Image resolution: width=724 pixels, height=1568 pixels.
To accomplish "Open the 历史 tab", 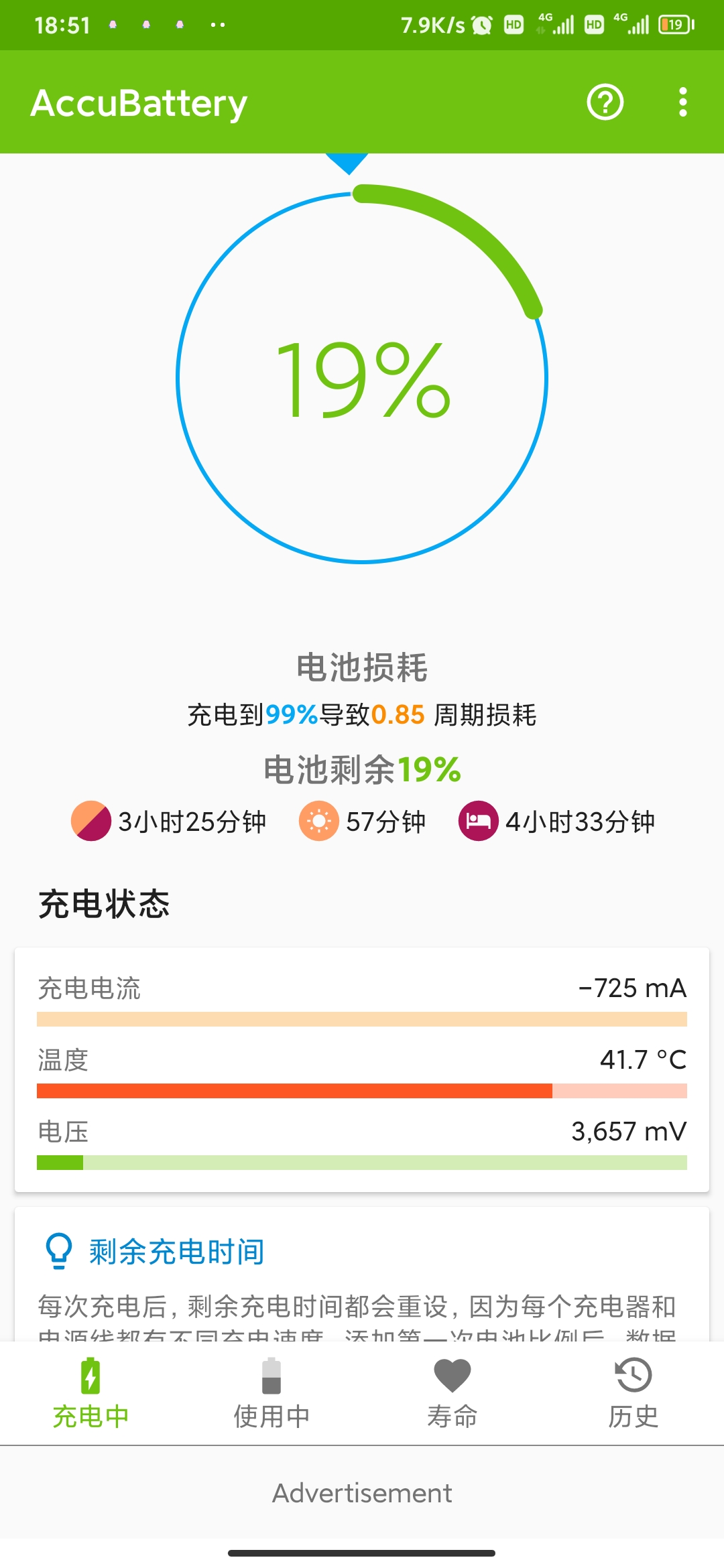I will tap(633, 1394).
